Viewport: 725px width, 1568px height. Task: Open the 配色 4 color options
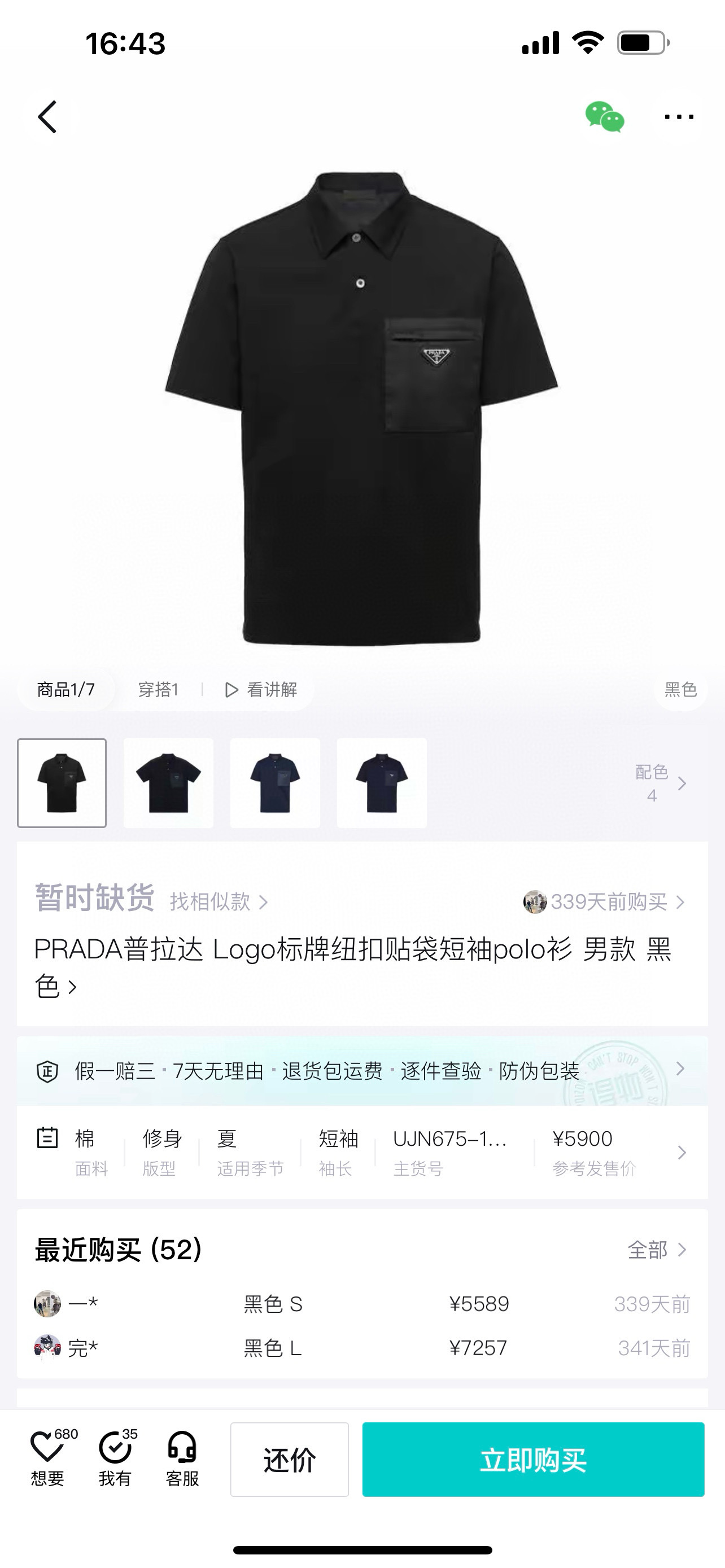[661, 783]
